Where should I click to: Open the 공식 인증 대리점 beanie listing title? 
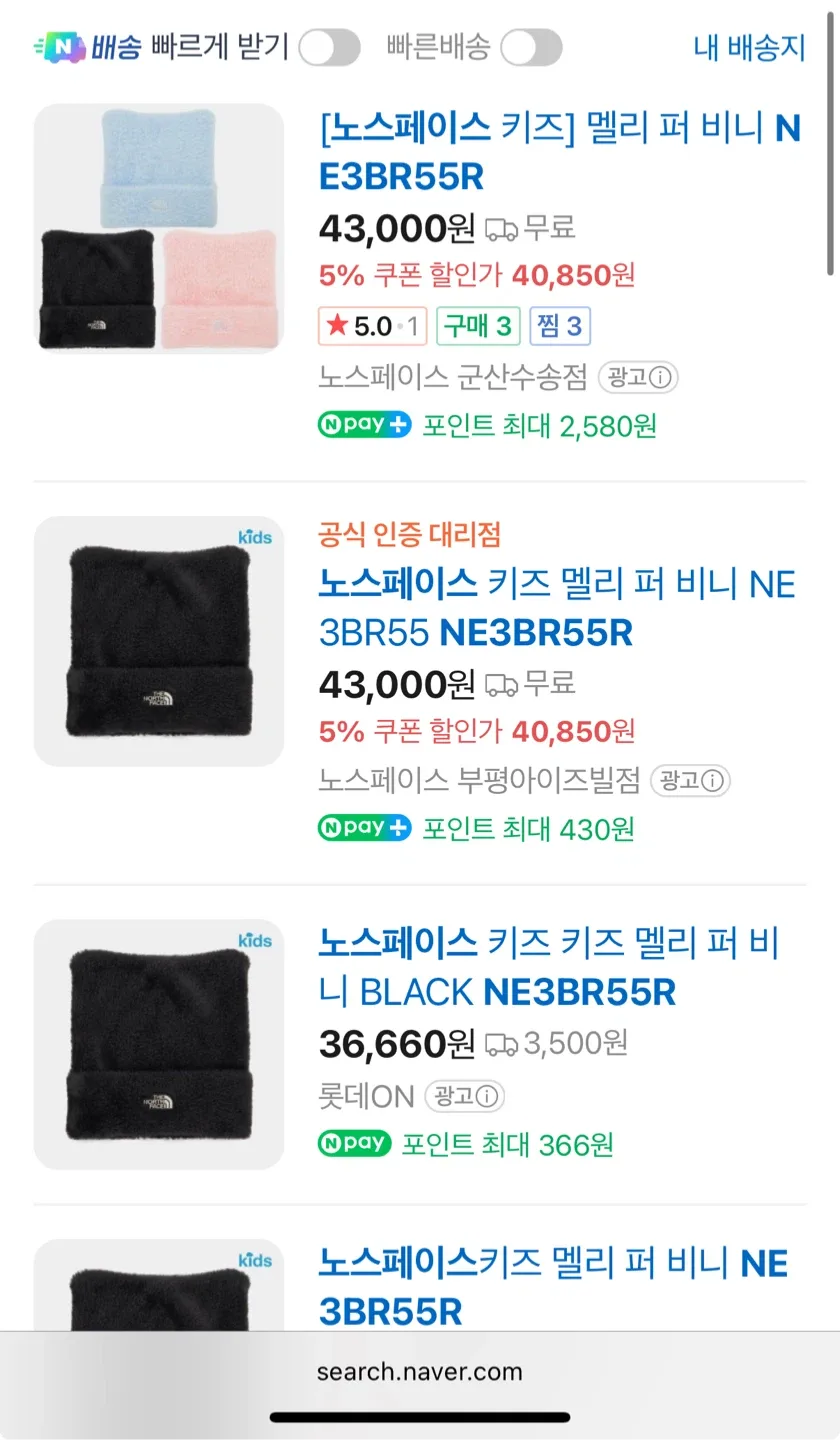(x=557, y=607)
